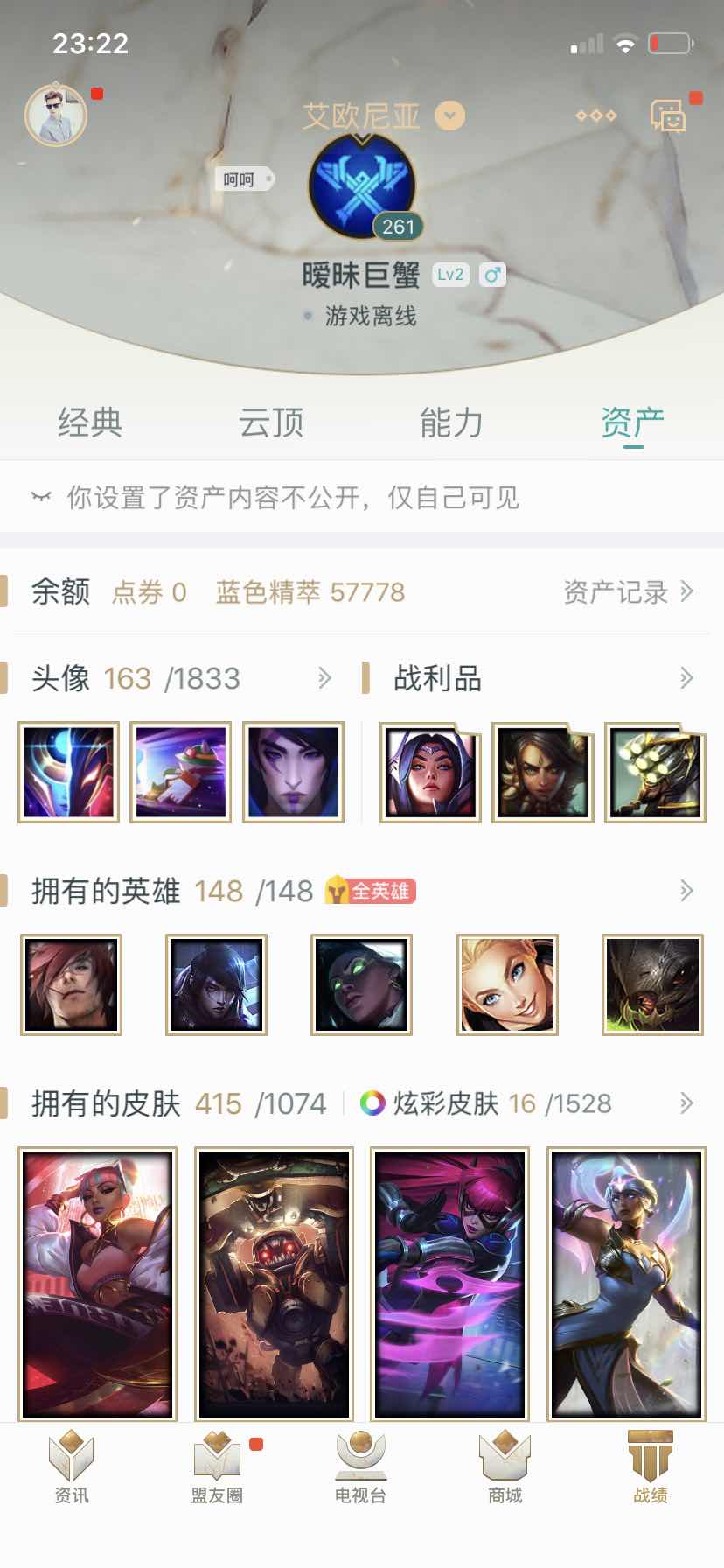Expand the 拥有的皮肤 owned skins list
Image resolution: width=724 pixels, height=1568 pixels.
pos(686,1103)
